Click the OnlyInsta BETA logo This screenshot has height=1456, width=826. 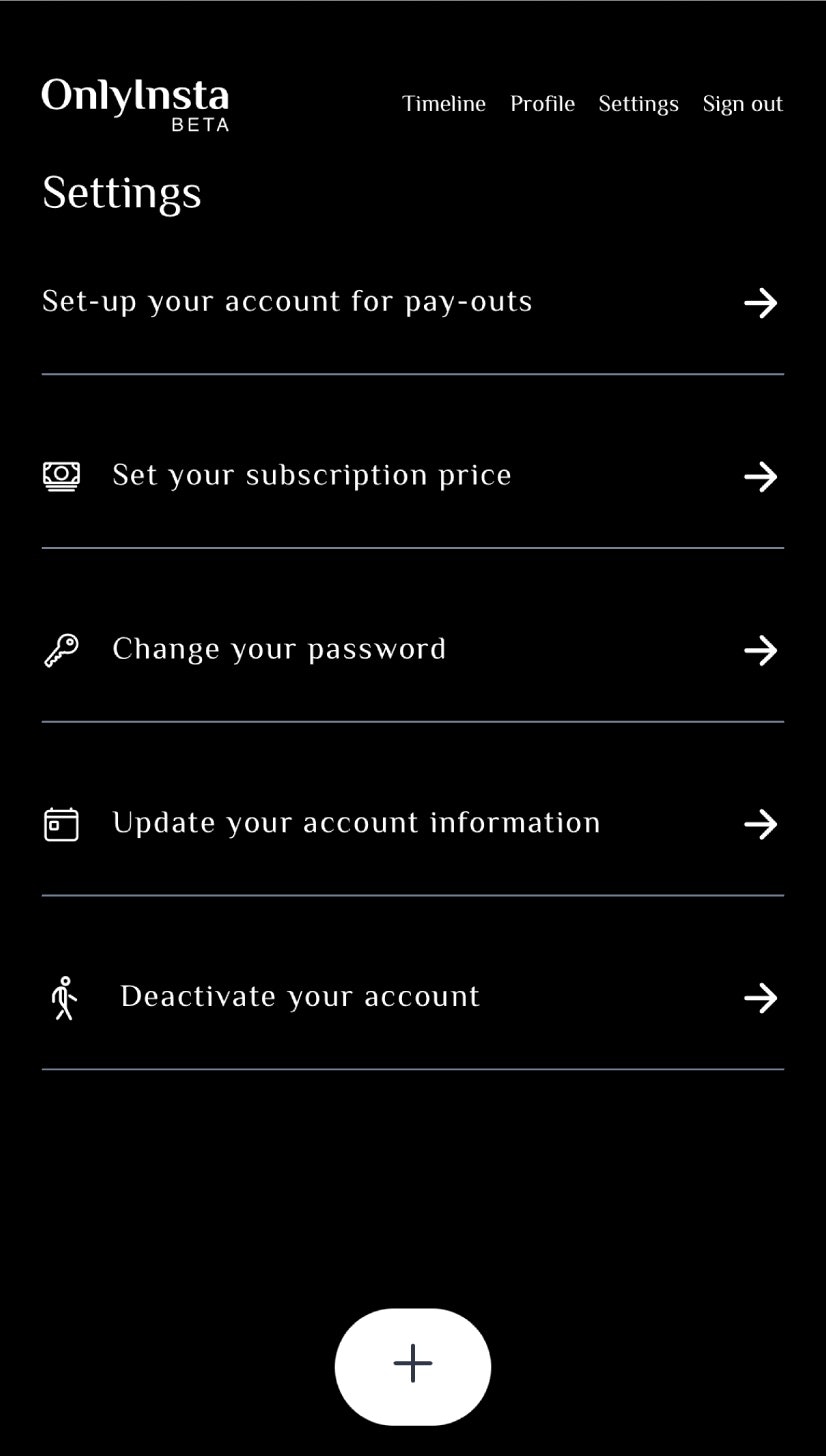(134, 103)
